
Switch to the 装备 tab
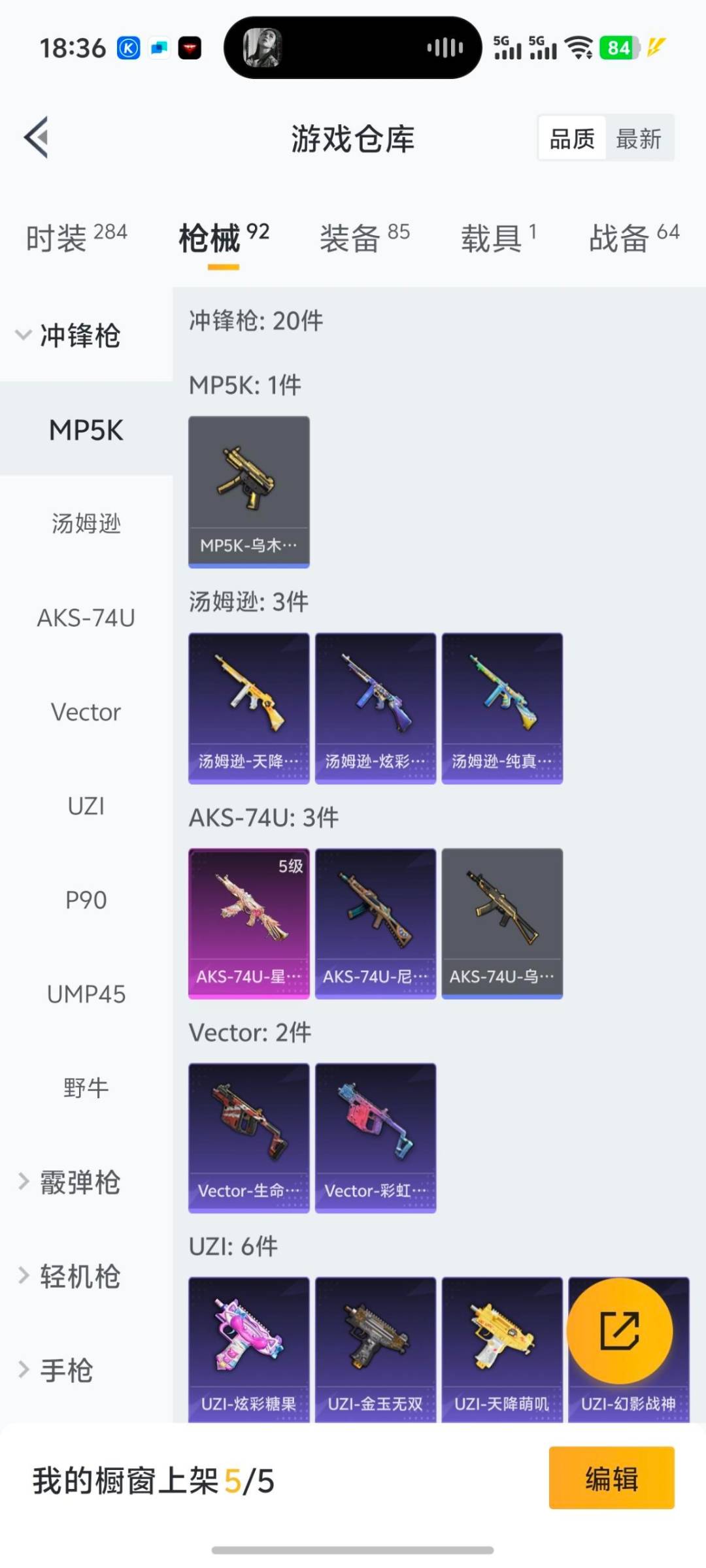[x=364, y=238]
